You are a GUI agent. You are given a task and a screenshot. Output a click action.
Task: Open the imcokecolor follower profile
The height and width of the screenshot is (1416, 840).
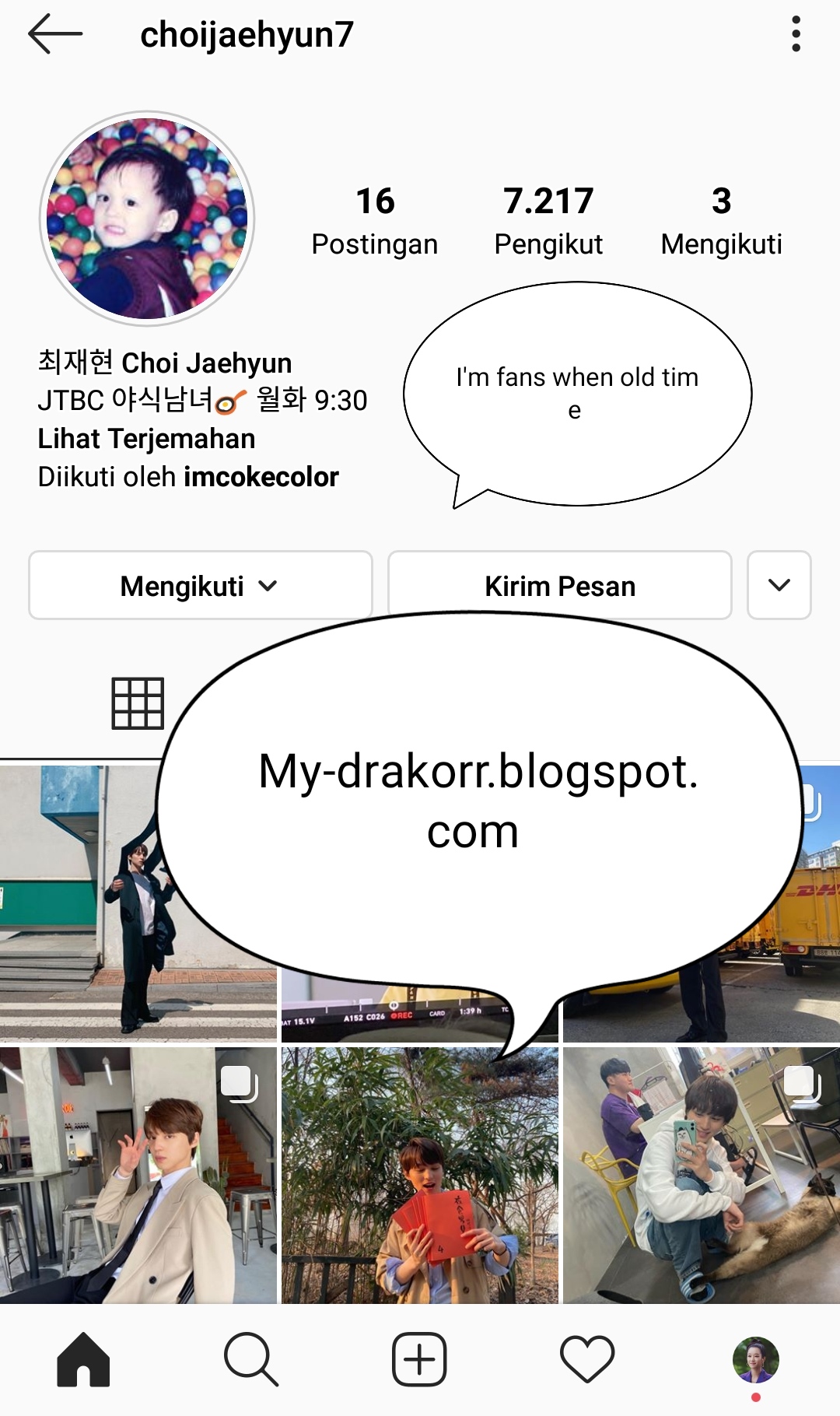click(261, 477)
